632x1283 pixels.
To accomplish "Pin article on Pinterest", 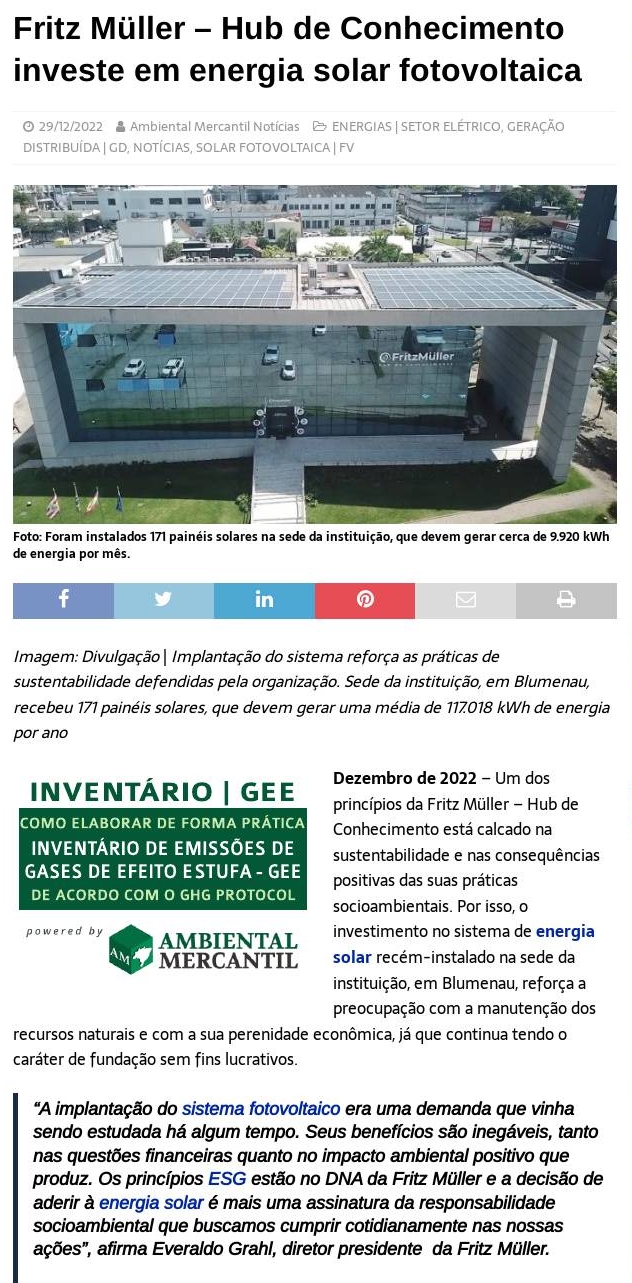I will (x=365, y=600).
